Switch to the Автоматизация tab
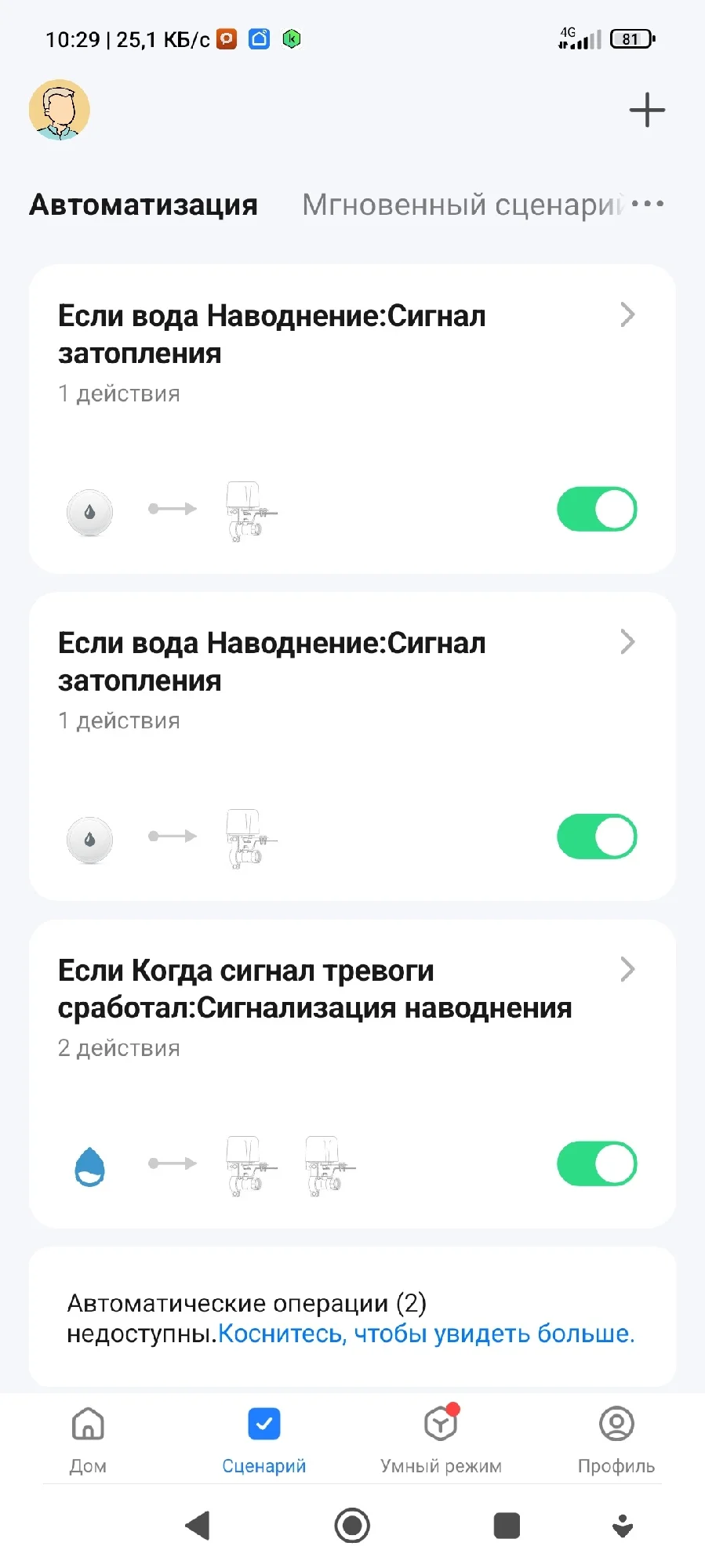The width and height of the screenshot is (705, 1568). pos(144,205)
